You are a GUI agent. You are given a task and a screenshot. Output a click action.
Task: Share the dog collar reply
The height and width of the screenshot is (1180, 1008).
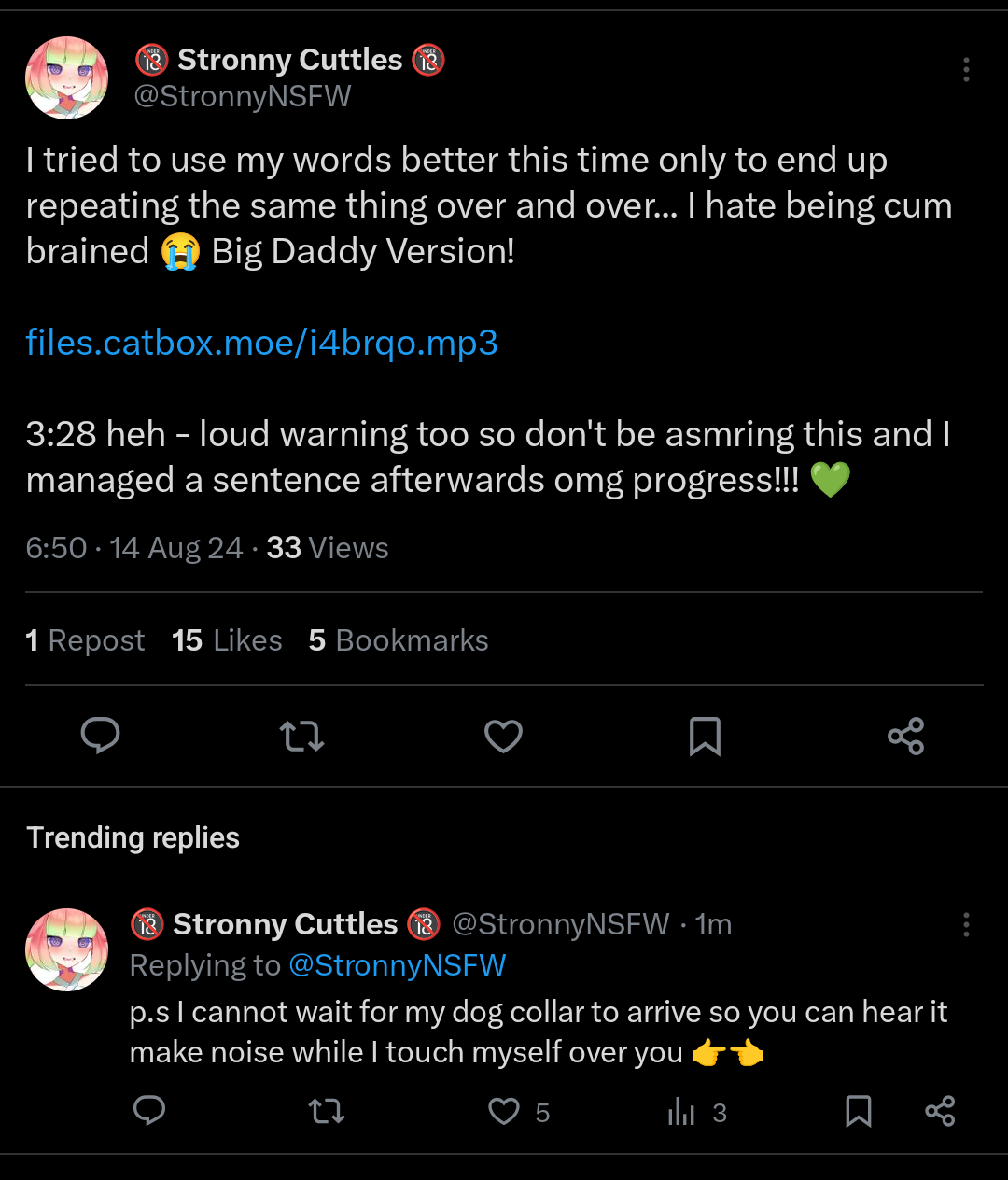tap(939, 1111)
